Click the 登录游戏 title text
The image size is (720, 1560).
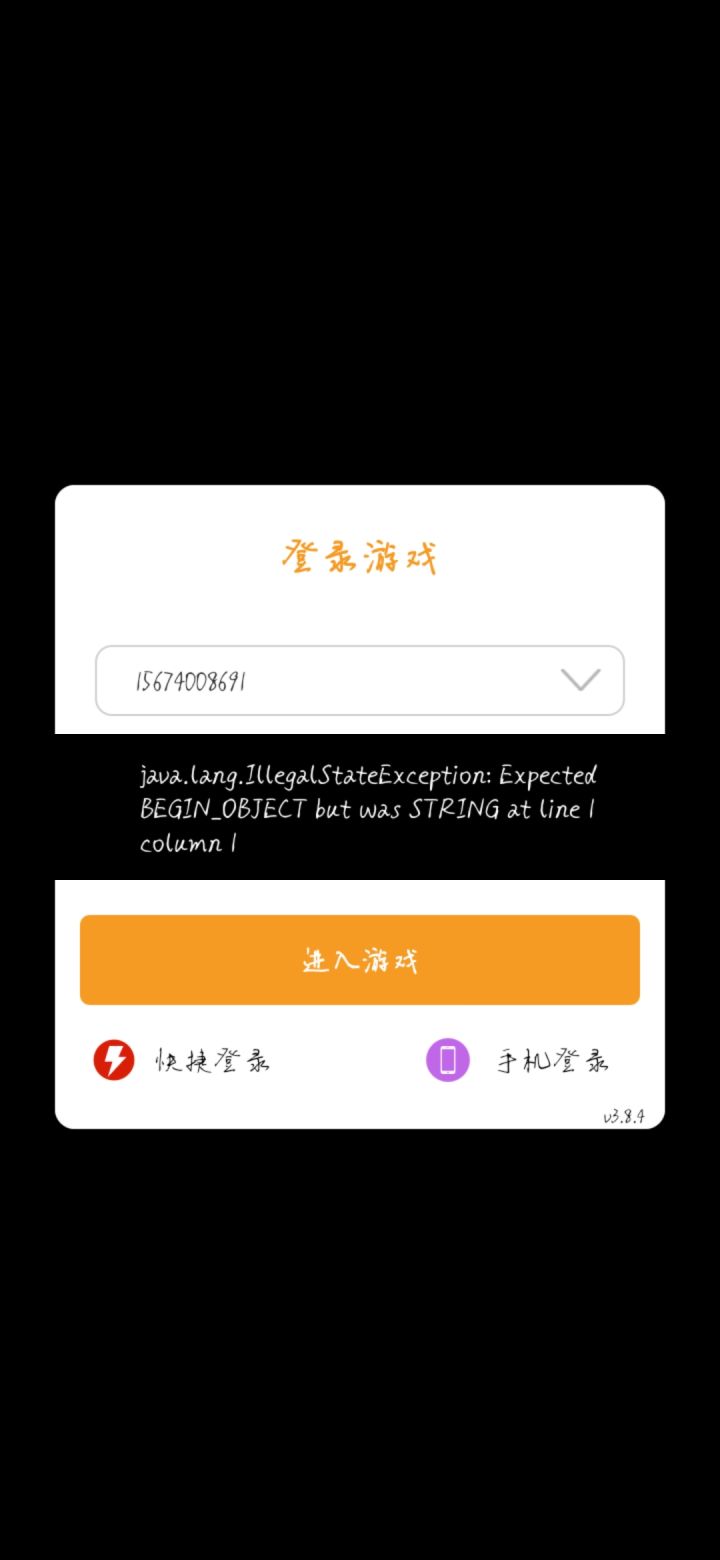click(360, 556)
